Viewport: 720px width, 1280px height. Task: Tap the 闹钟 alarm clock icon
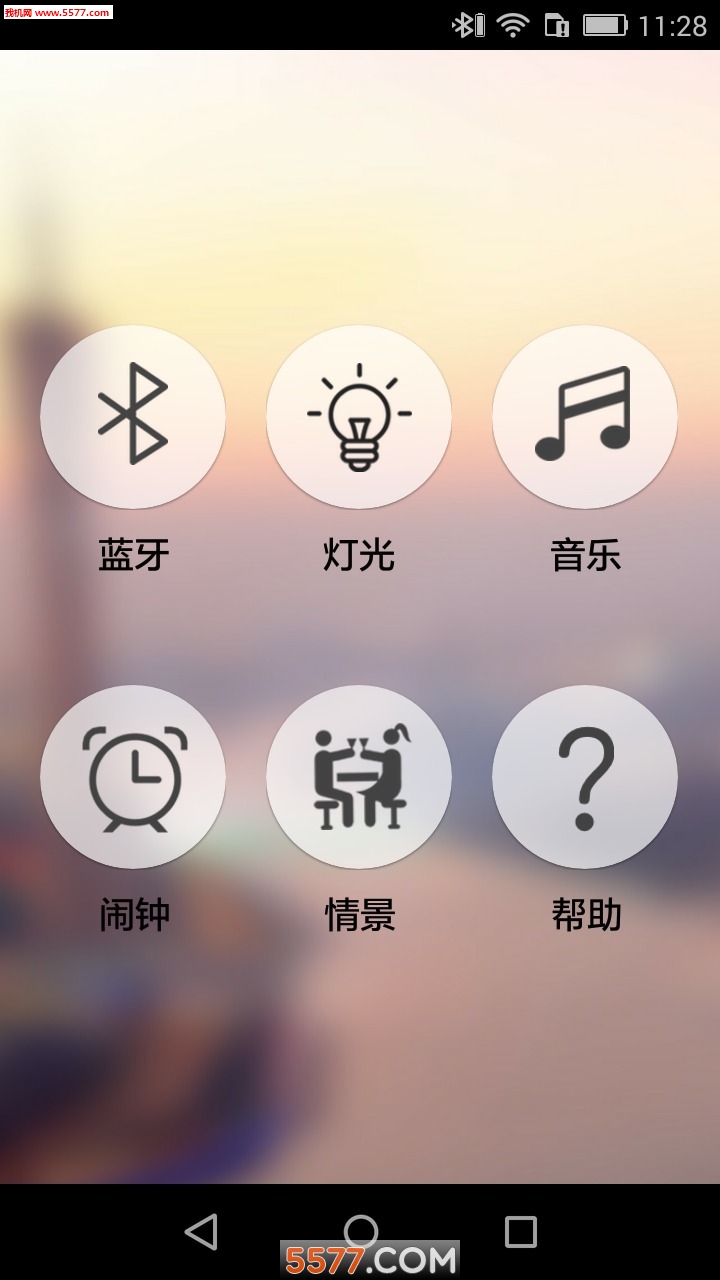(133, 776)
